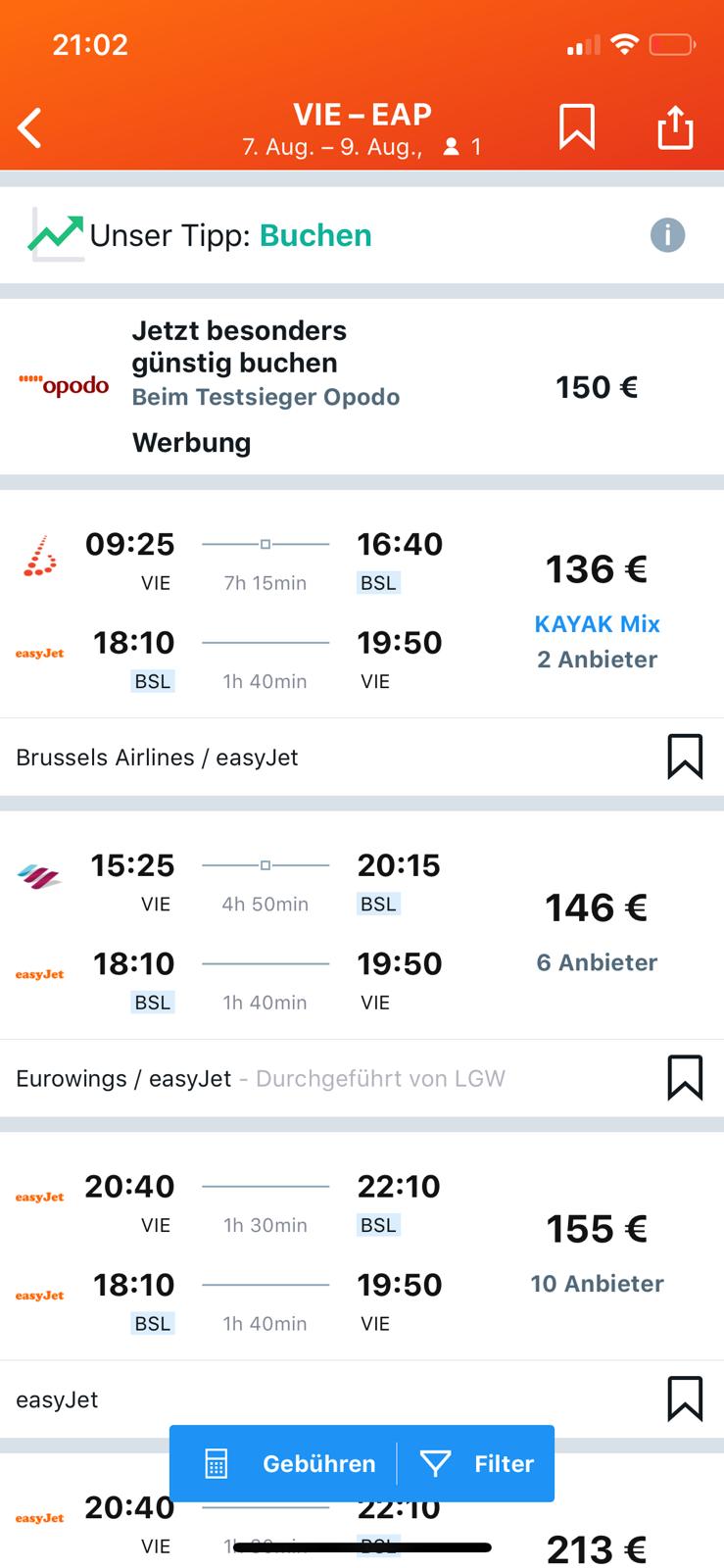Bookmark the 155 € easyJet flight

coord(685,1398)
